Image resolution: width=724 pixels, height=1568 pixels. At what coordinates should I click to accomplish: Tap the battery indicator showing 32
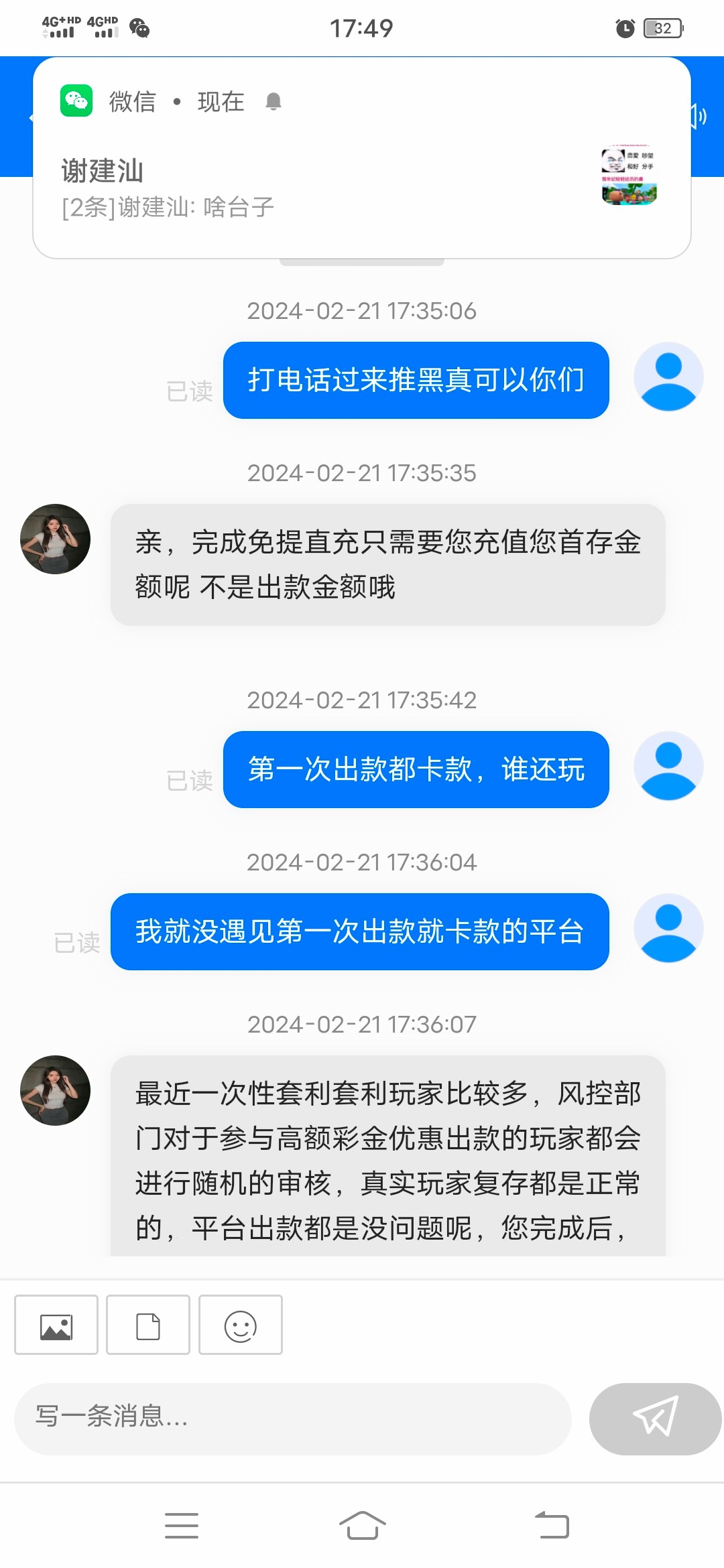coord(660,27)
